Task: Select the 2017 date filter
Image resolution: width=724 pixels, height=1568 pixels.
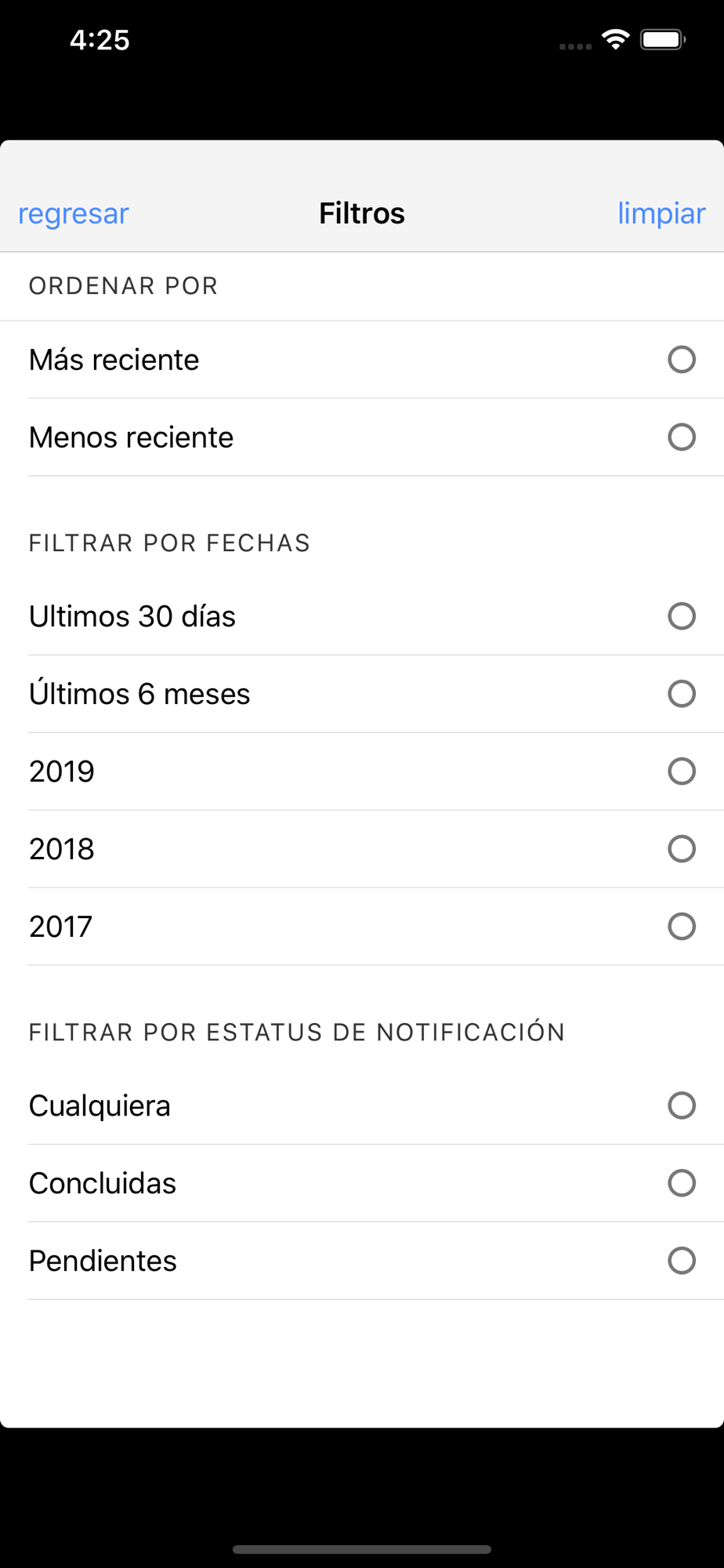Action: [x=362, y=927]
